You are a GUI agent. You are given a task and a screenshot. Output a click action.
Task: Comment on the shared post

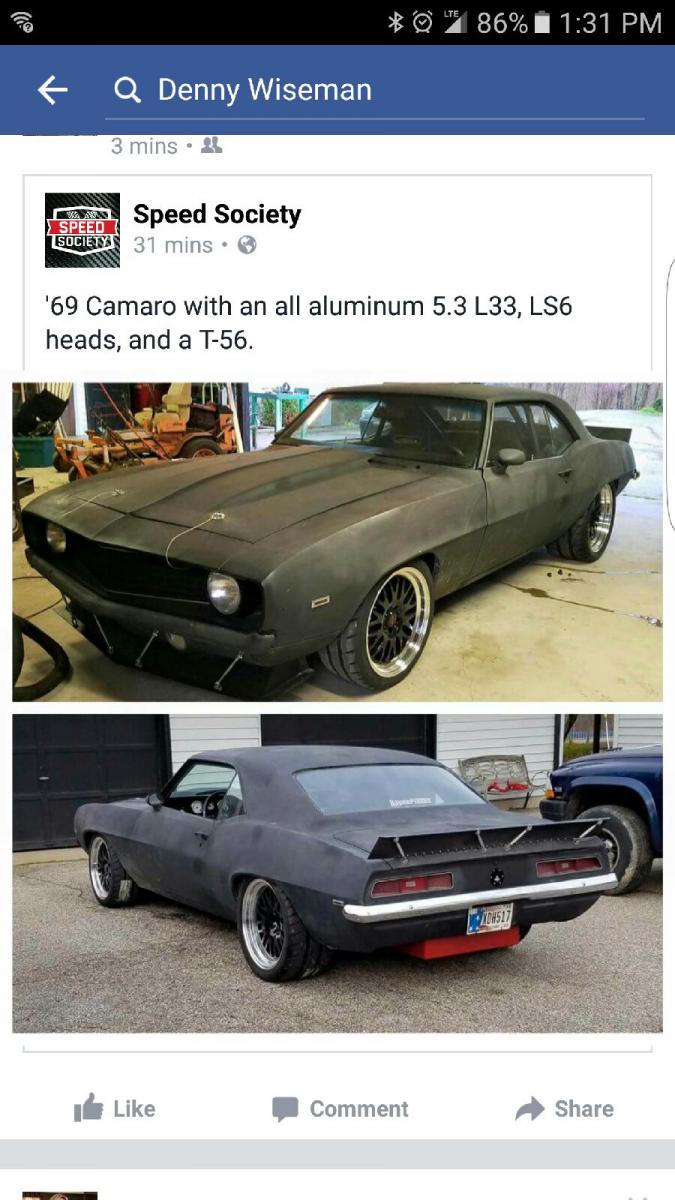340,1108
